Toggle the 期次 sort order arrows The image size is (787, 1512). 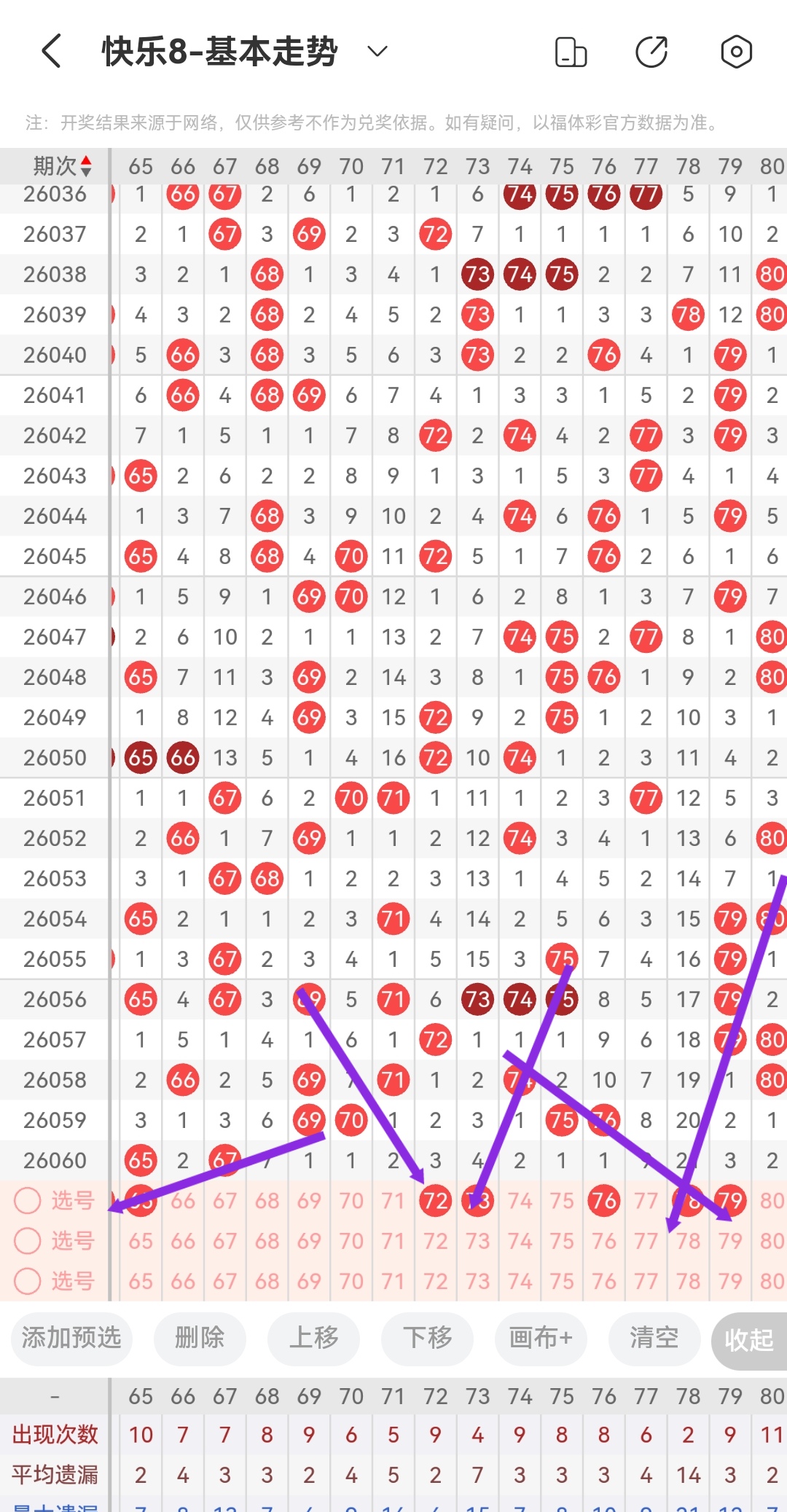(x=86, y=166)
